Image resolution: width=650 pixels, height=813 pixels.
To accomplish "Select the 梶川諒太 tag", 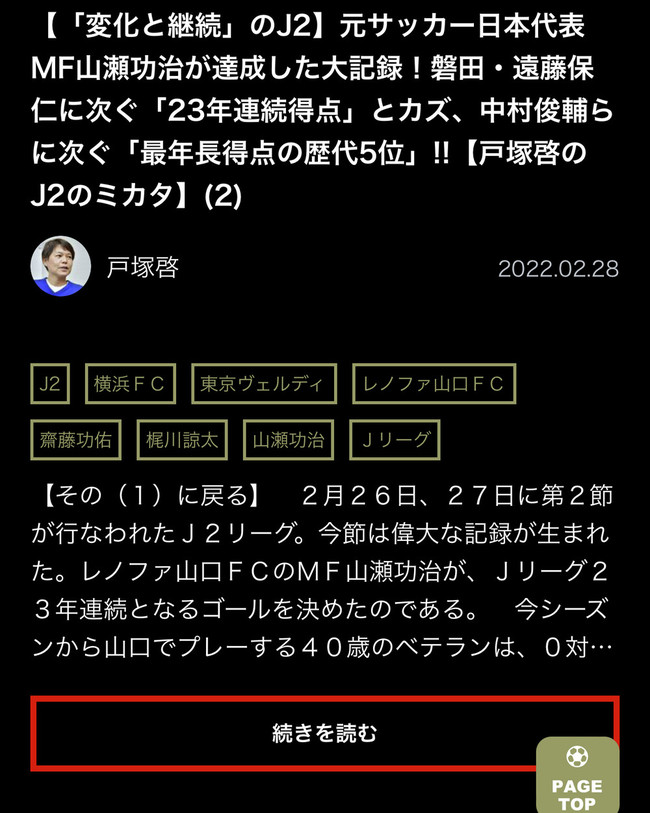I will coord(182,439).
